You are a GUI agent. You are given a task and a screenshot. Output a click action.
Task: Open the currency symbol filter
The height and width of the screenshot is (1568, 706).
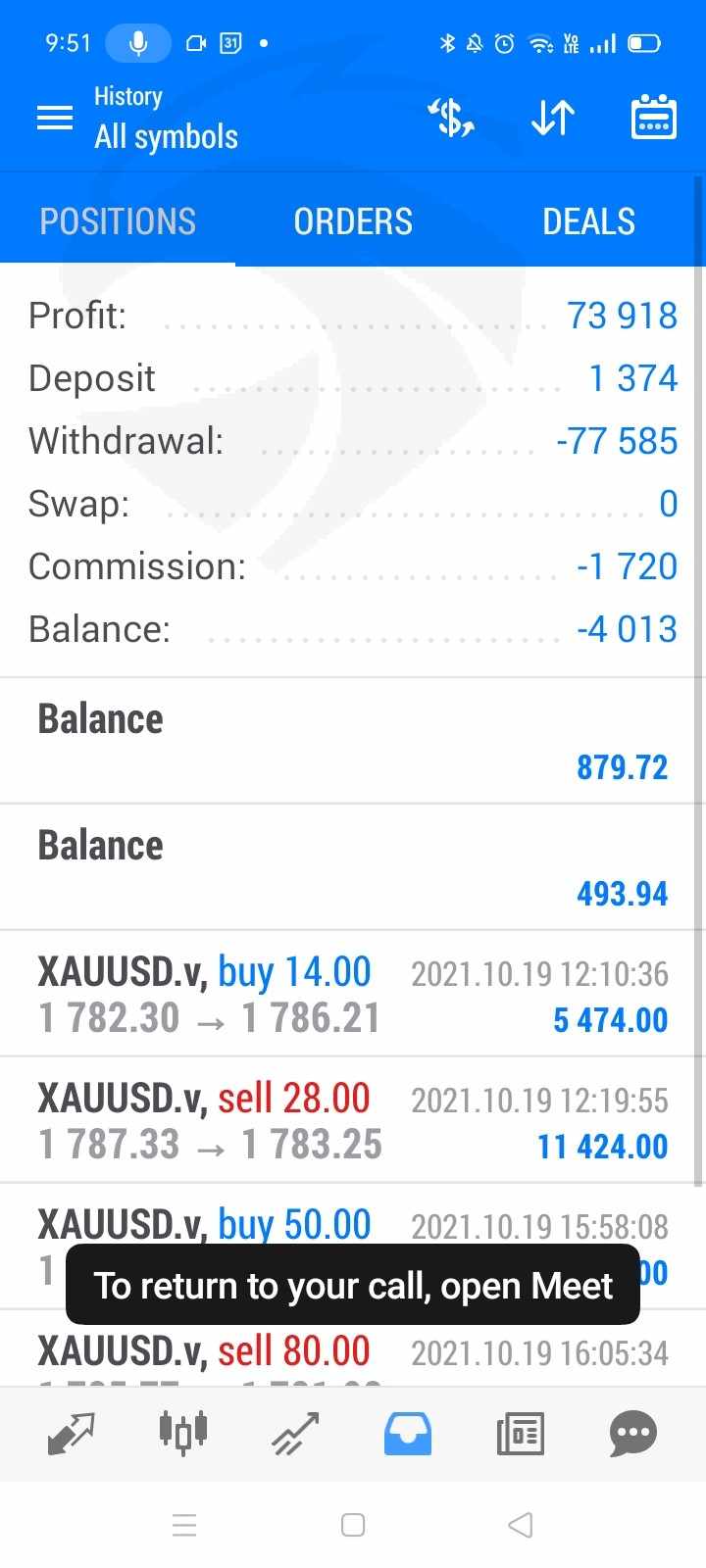451,119
